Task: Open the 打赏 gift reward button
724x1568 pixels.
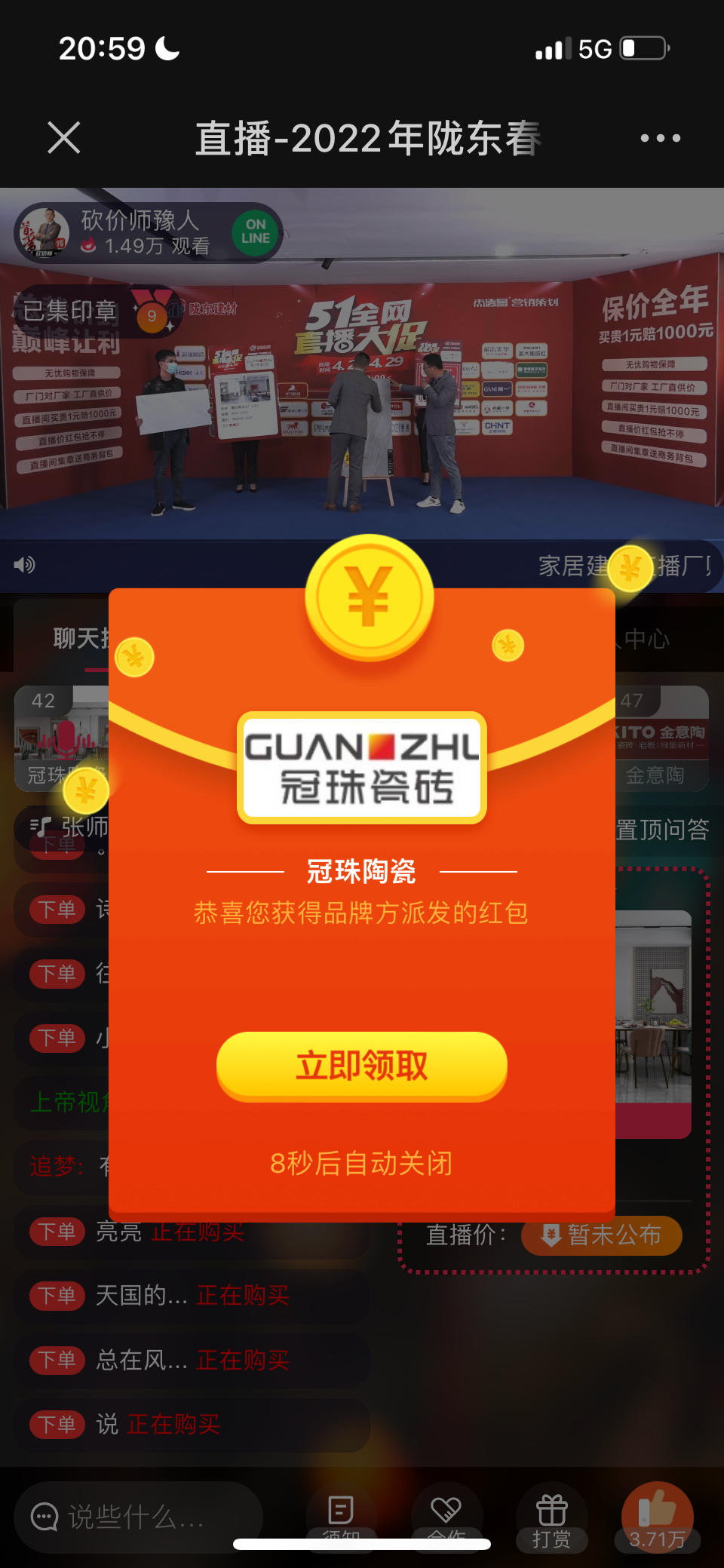Action: [551, 1517]
